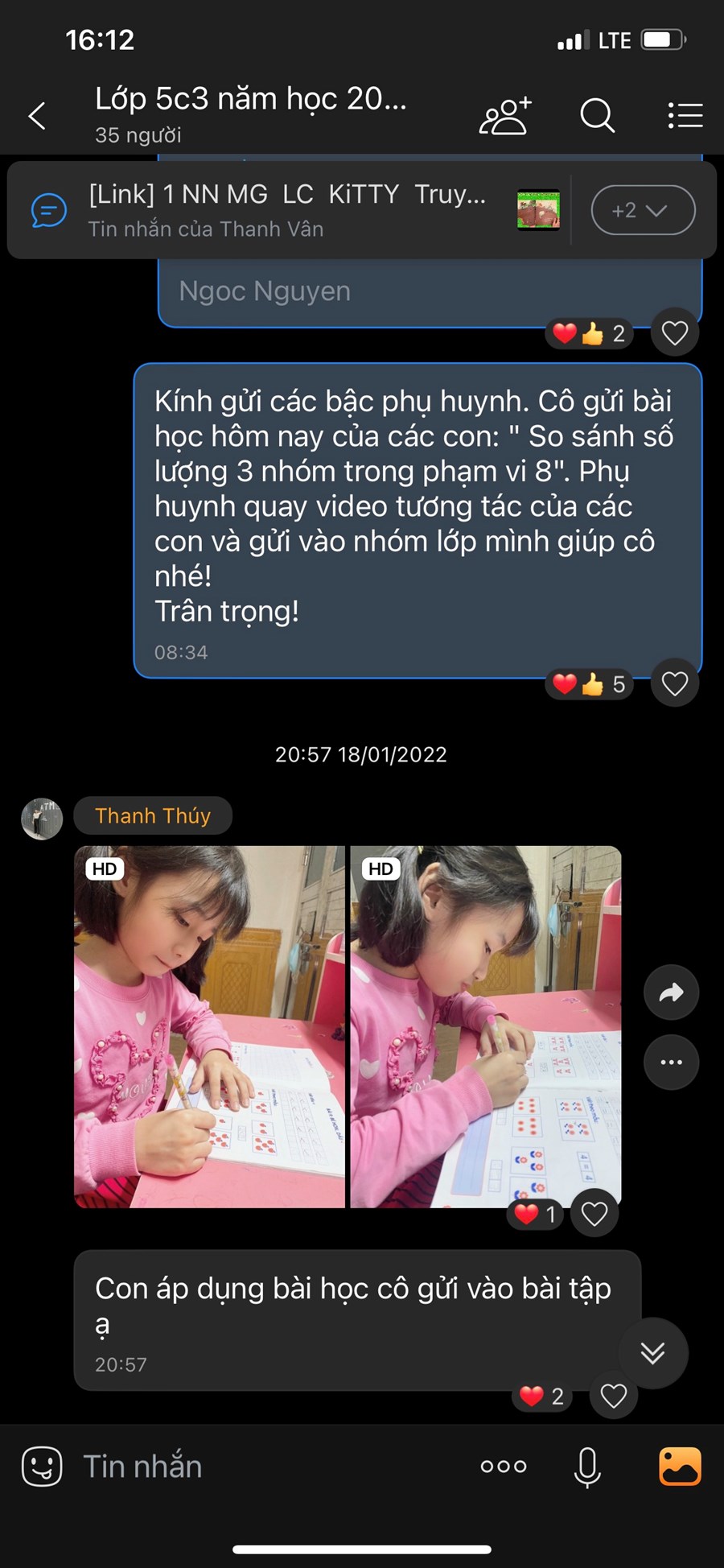Expand the +2 pinned messages

[643, 210]
